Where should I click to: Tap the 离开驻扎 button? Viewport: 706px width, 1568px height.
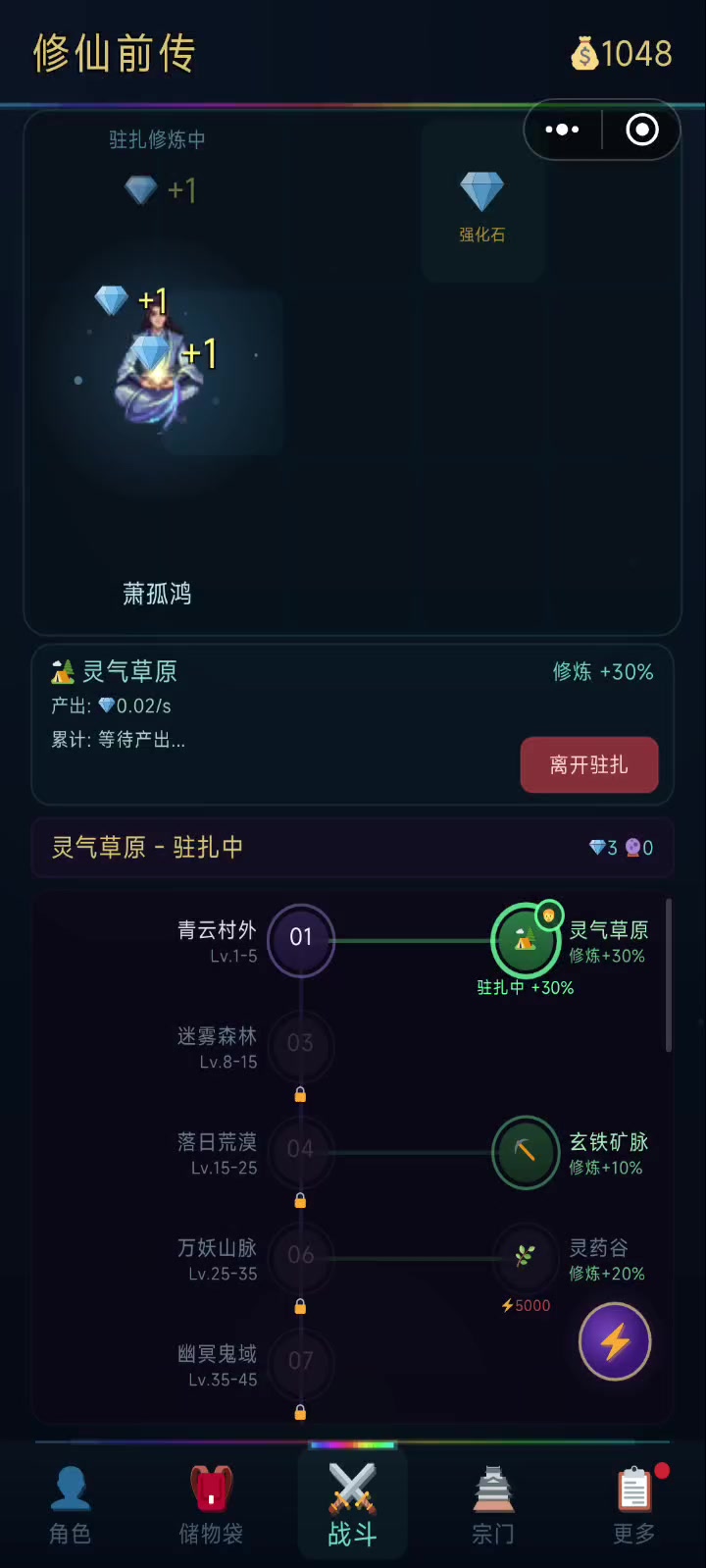coord(588,764)
